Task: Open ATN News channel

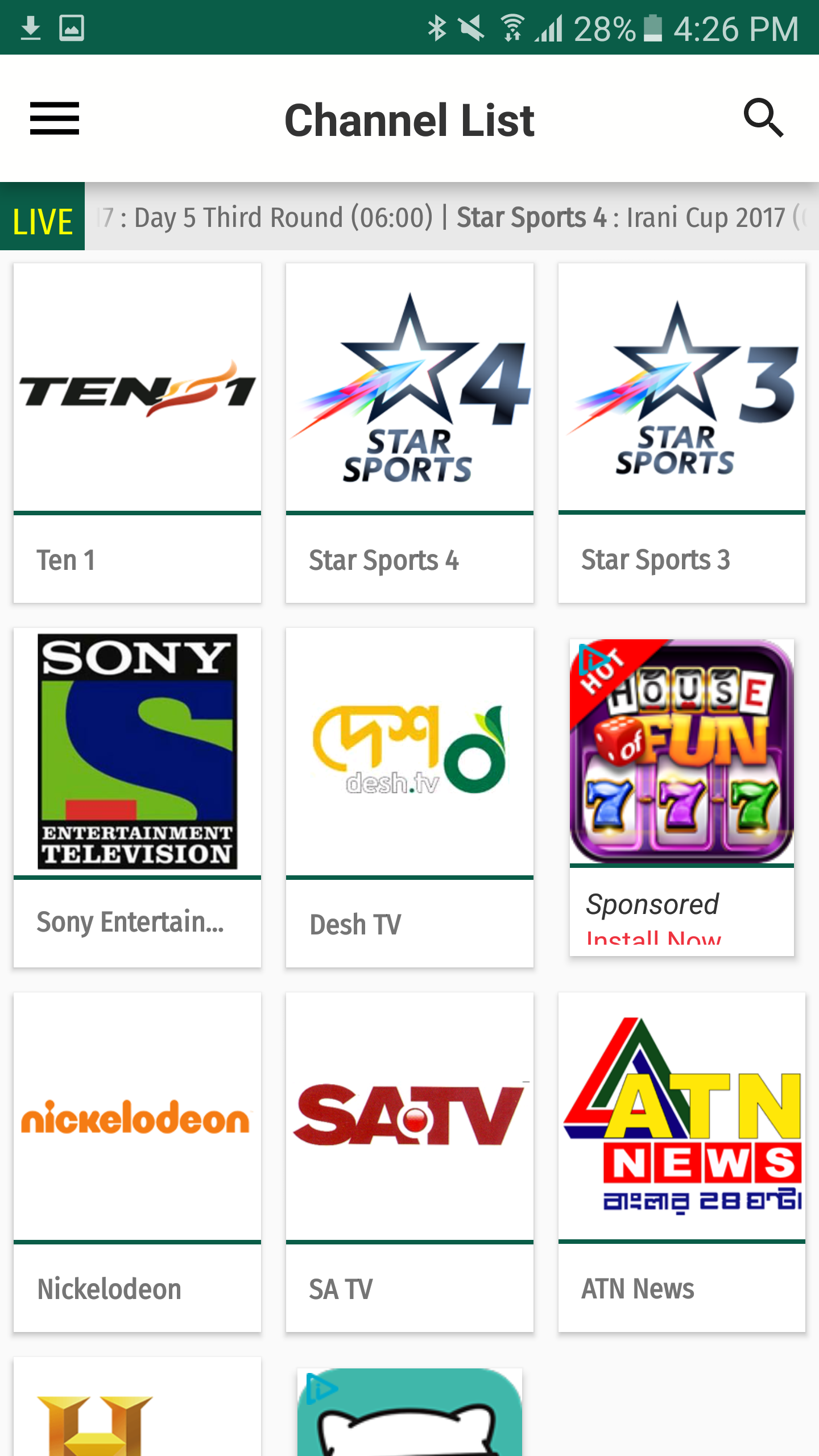Action: tap(681, 1160)
